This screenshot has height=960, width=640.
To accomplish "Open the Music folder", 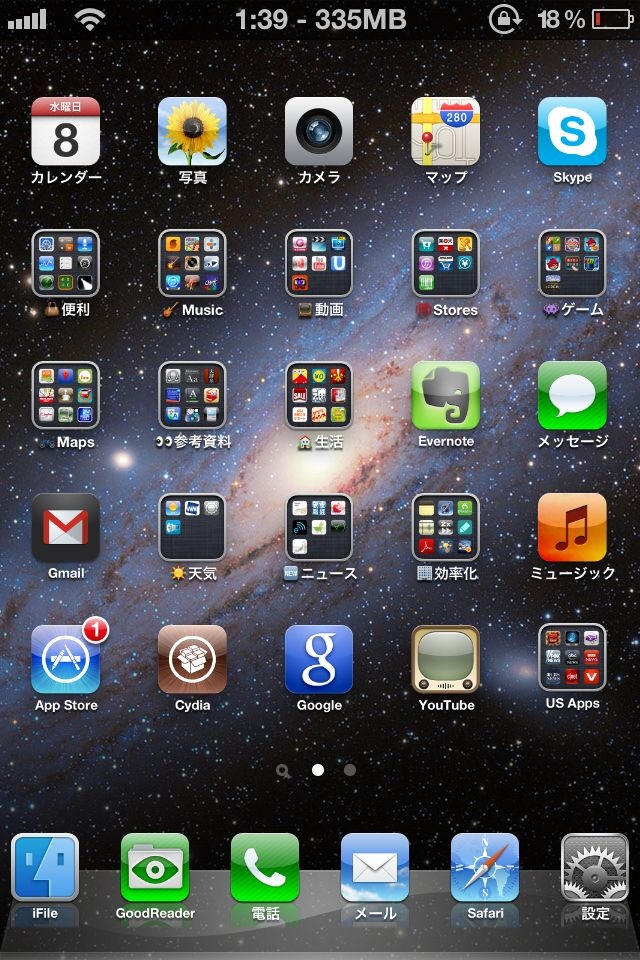I will (192, 264).
